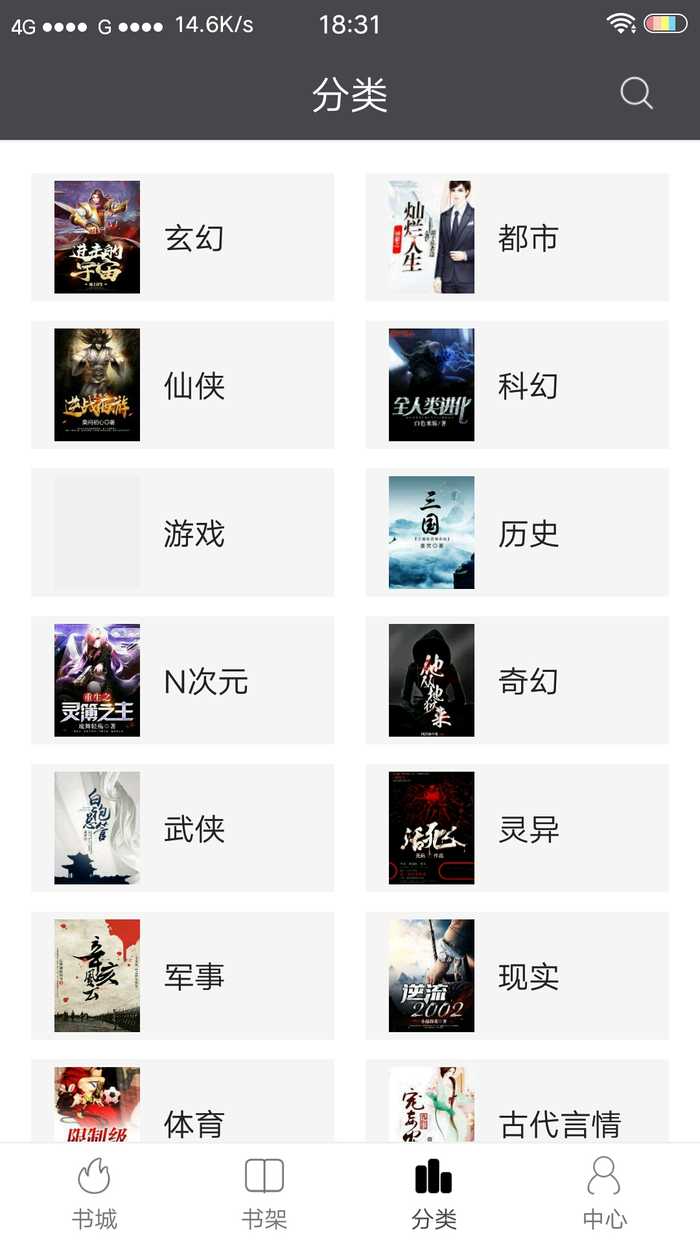Select the 历史 category

point(517,533)
